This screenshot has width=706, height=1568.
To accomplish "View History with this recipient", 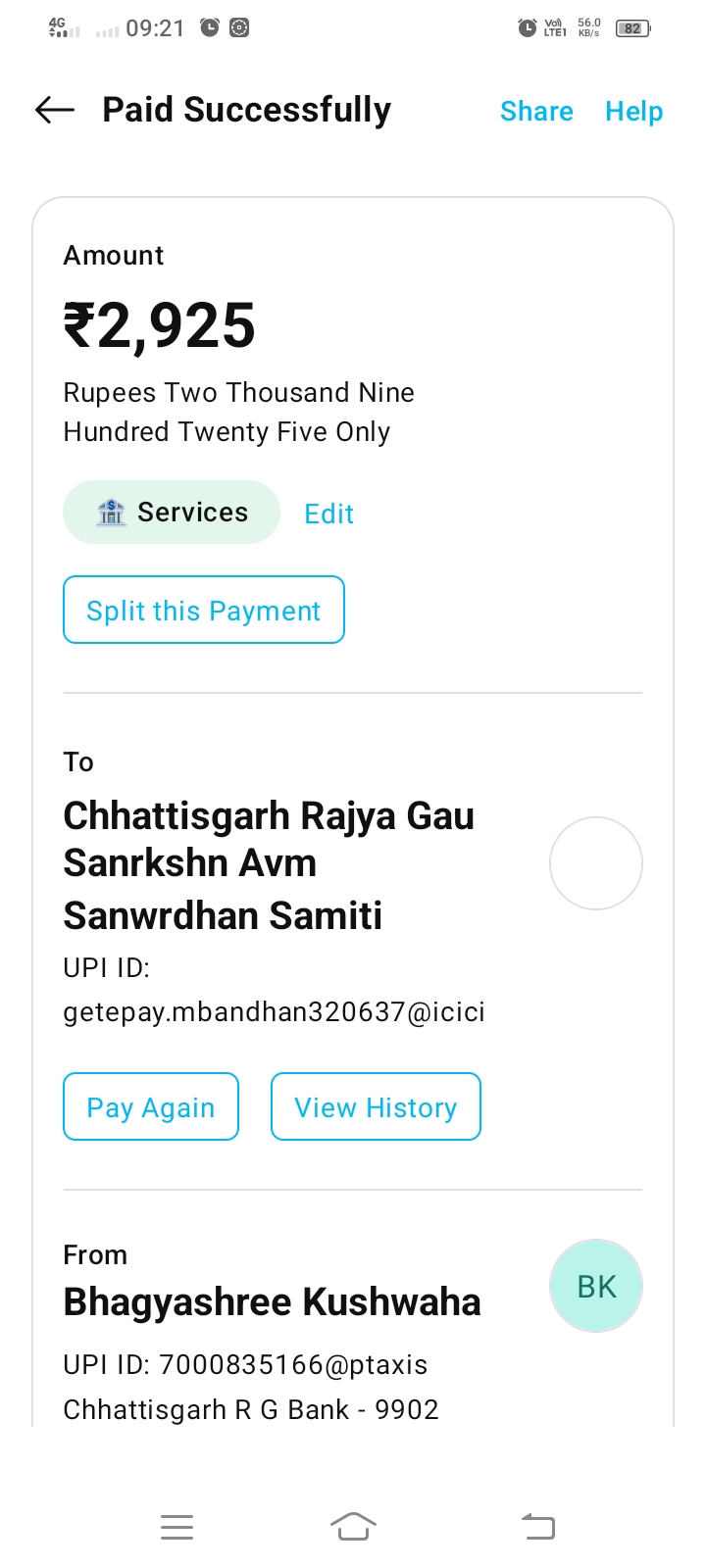I will pos(376,1107).
